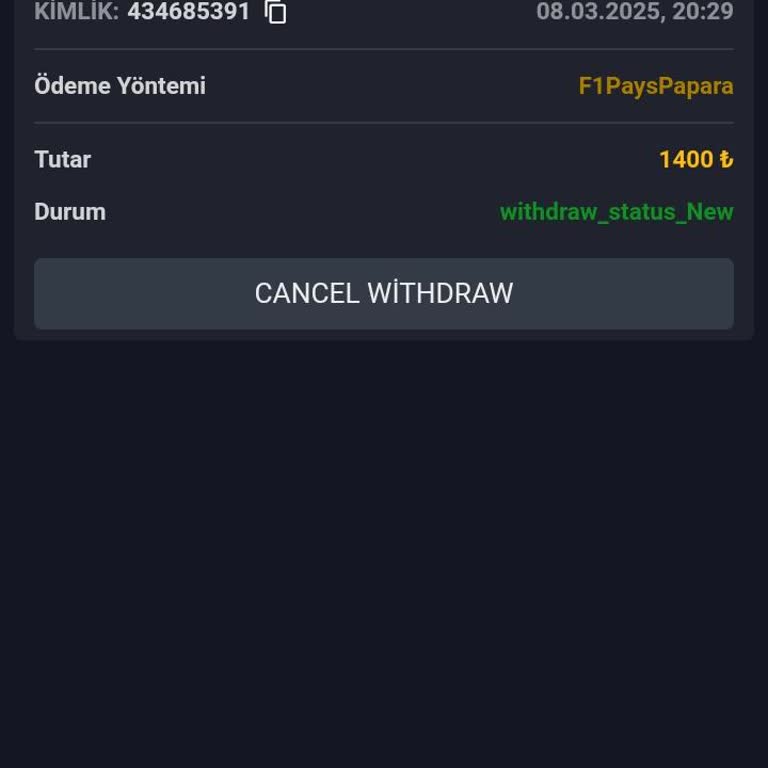
Task: Tap the CANCEL WİTHDRAW button
Action: point(384,293)
